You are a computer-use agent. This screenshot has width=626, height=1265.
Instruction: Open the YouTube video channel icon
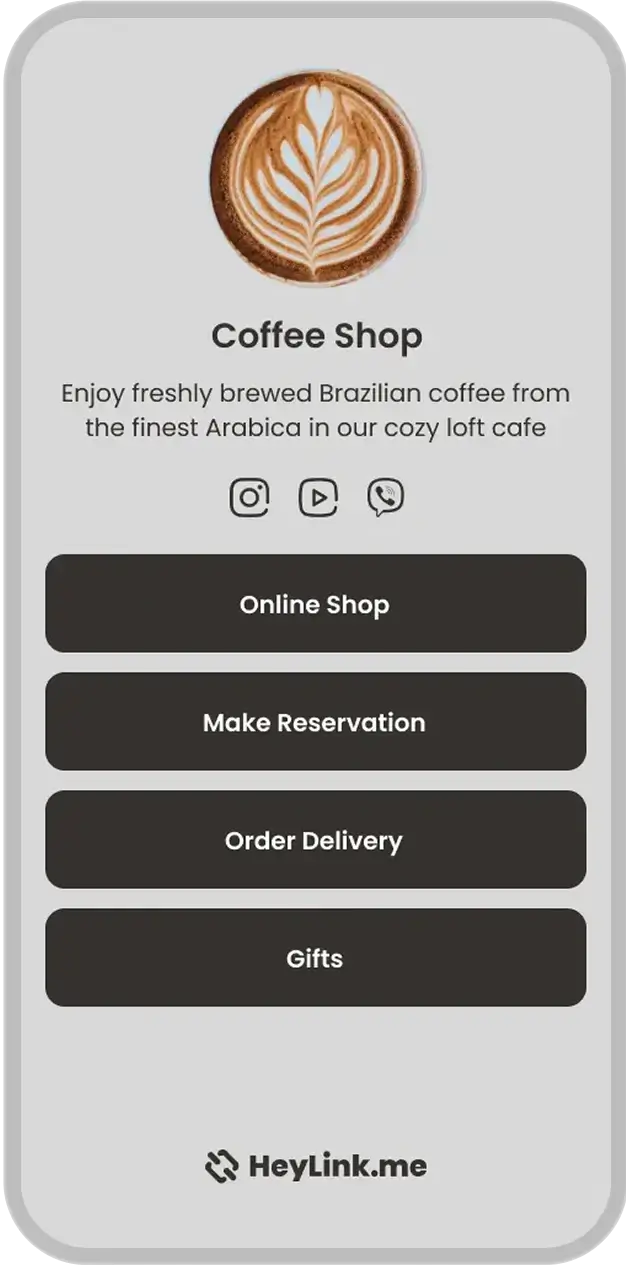coord(318,497)
